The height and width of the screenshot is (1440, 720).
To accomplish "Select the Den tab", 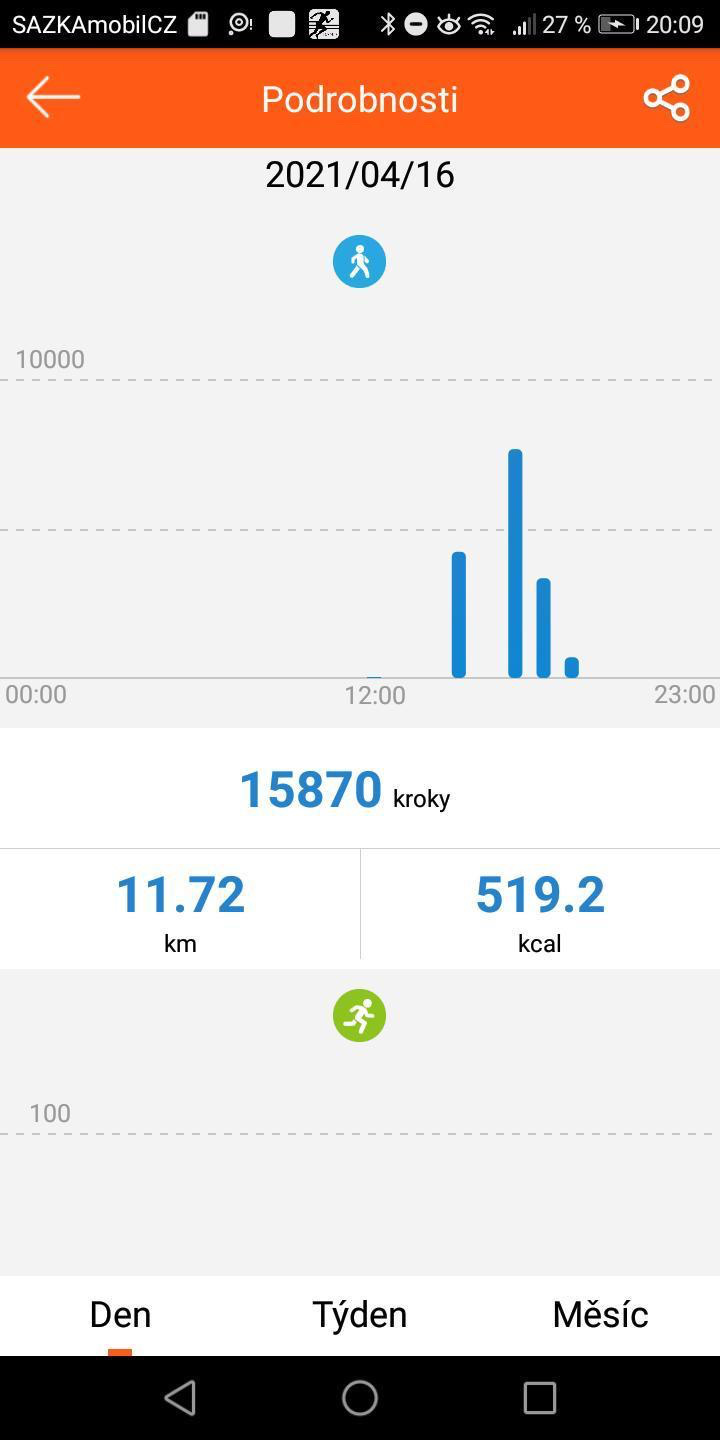I will (120, 1314).
